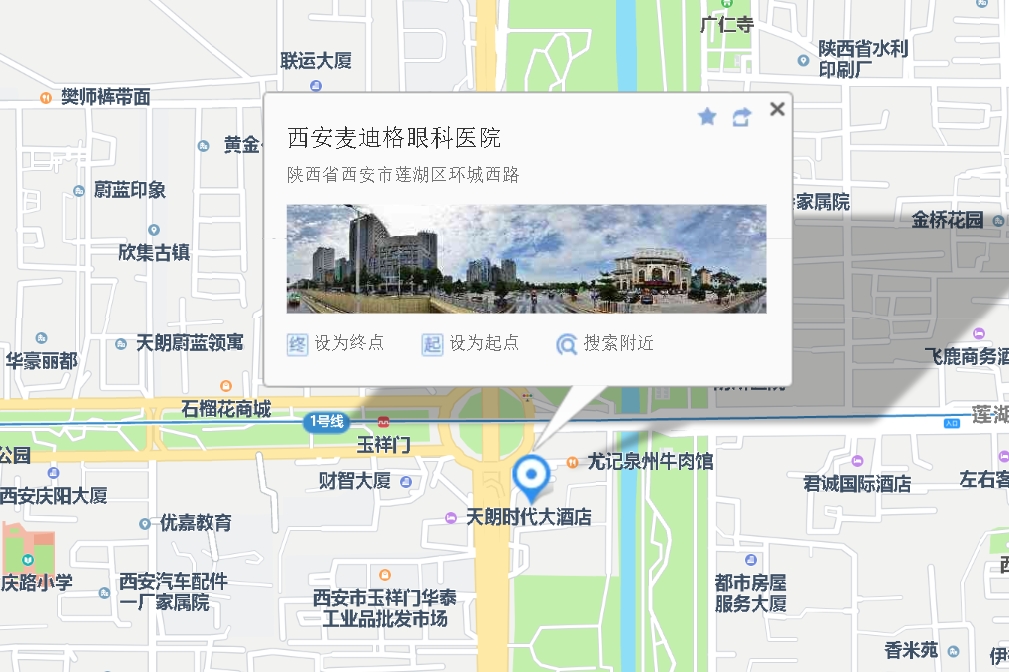The width and height of the screenshot is (1009, 672).
Task: Close the hospital info popup
Action: (x=777, y=109)
